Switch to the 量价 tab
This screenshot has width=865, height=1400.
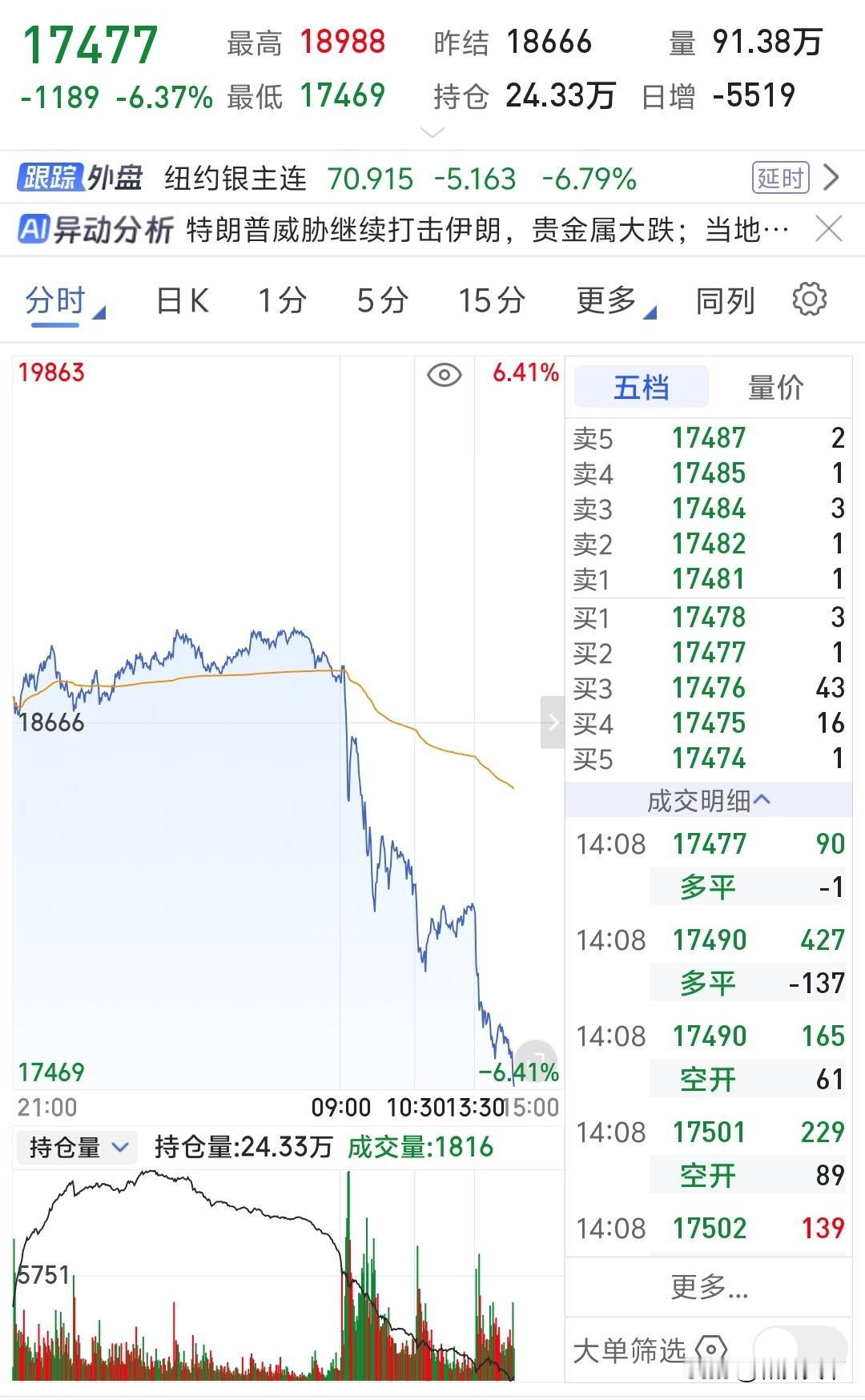coord(774,388)
